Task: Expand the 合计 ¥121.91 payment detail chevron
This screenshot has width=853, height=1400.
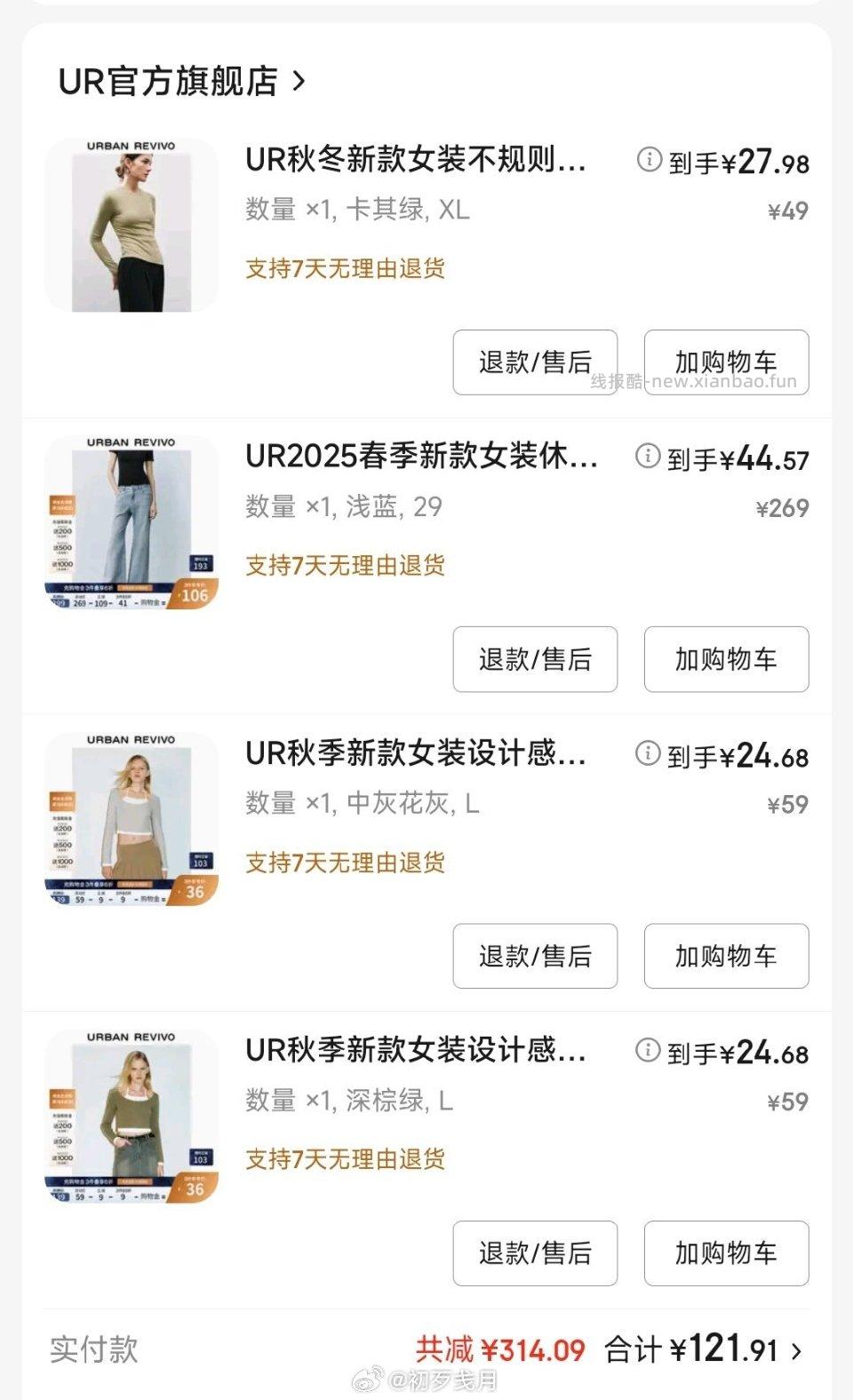Action: [x=799, y=1349]
